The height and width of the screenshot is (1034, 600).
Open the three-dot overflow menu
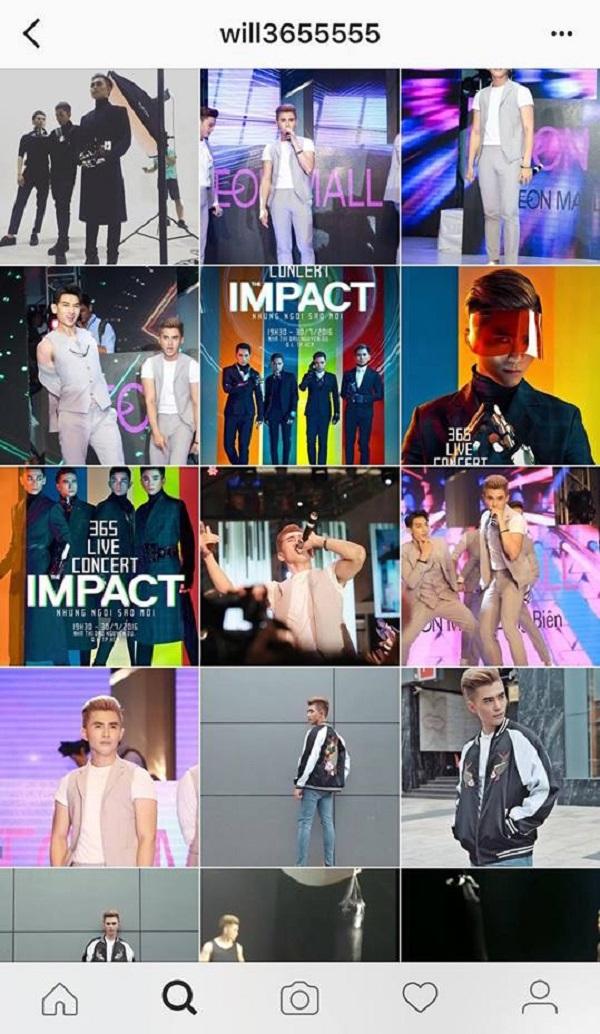[562, 34]
